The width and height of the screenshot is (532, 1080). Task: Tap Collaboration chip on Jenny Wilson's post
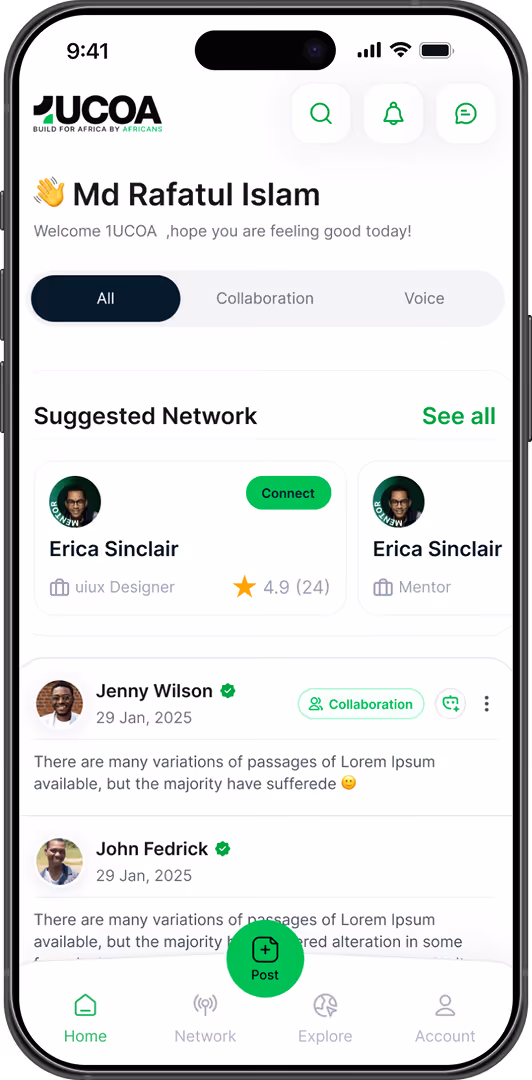(361, 704)
